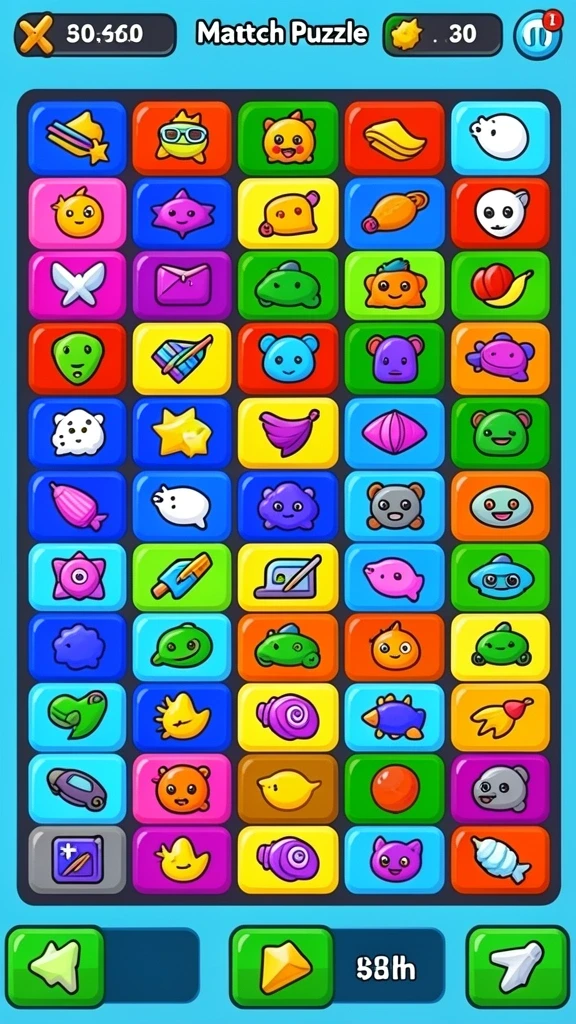Select the sunglasses creature tile
This screenshot has height=1024, width=576.
pyautogui.click(x=182, y=138)
